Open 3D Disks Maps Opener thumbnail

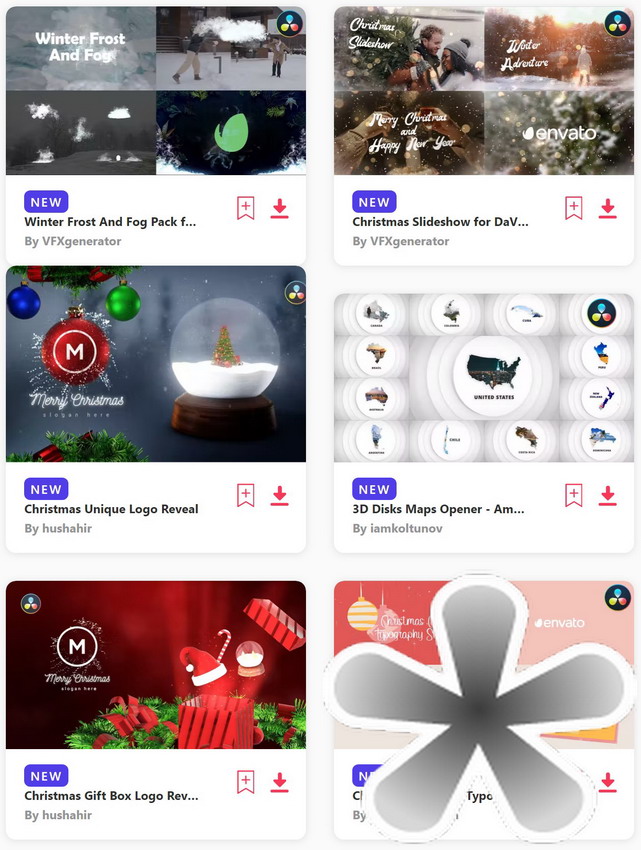[x=483, y=377]
